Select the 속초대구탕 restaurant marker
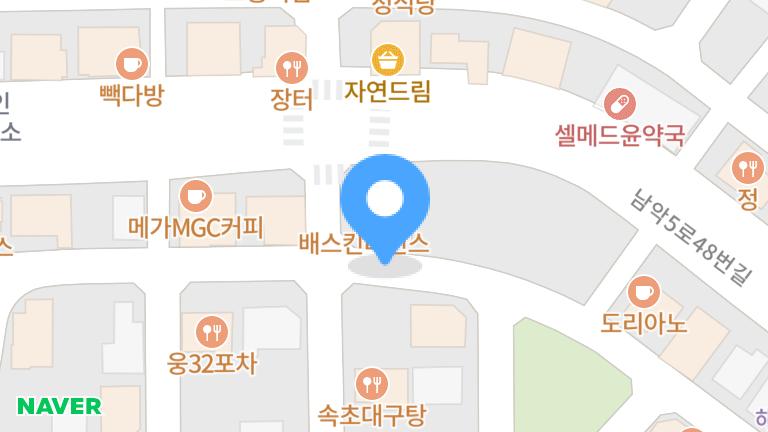Screen dimensions: 768x432 coord(372,382)
